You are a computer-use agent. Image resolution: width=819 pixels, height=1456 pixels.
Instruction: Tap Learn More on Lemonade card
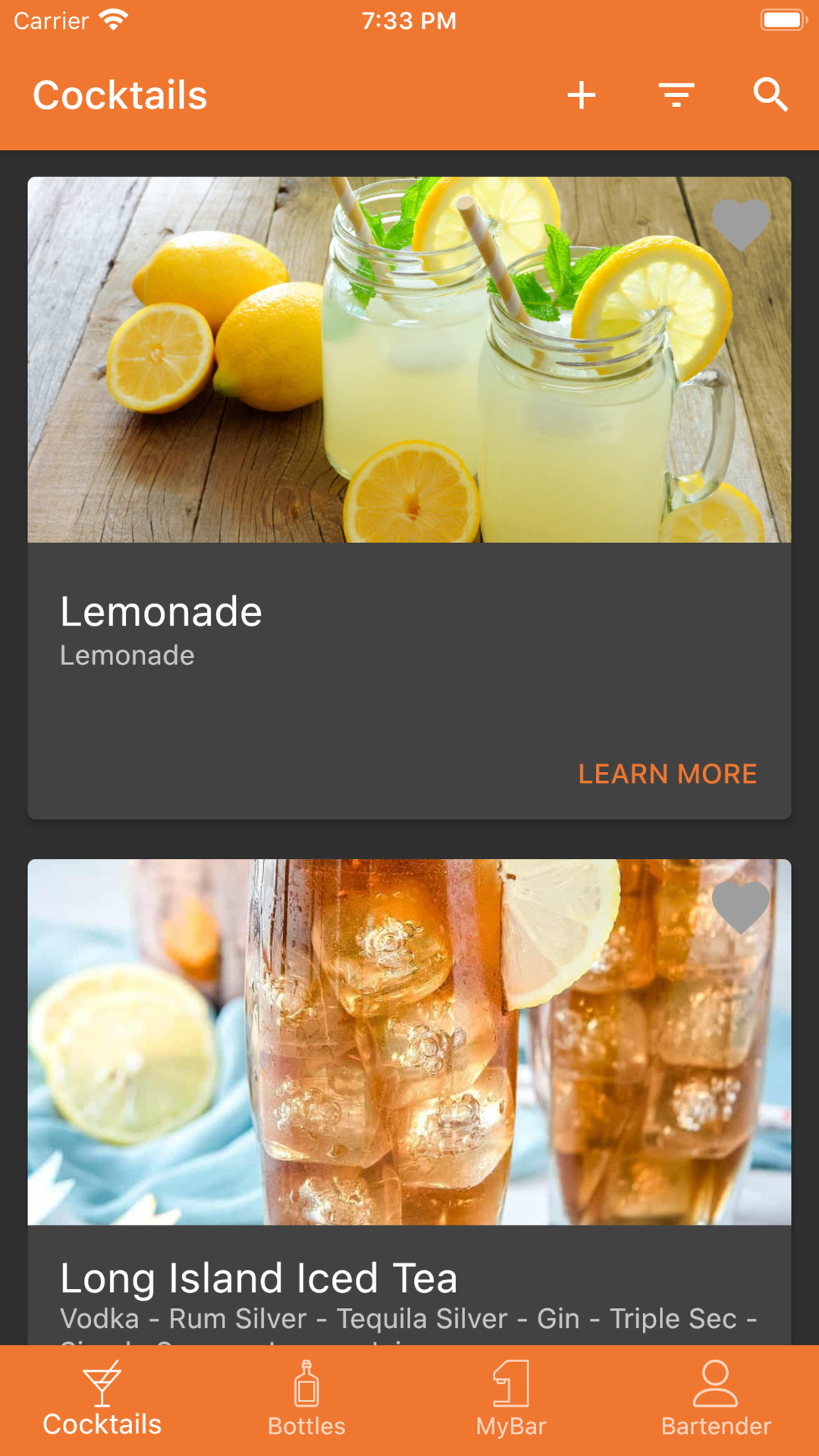[667, 773]
